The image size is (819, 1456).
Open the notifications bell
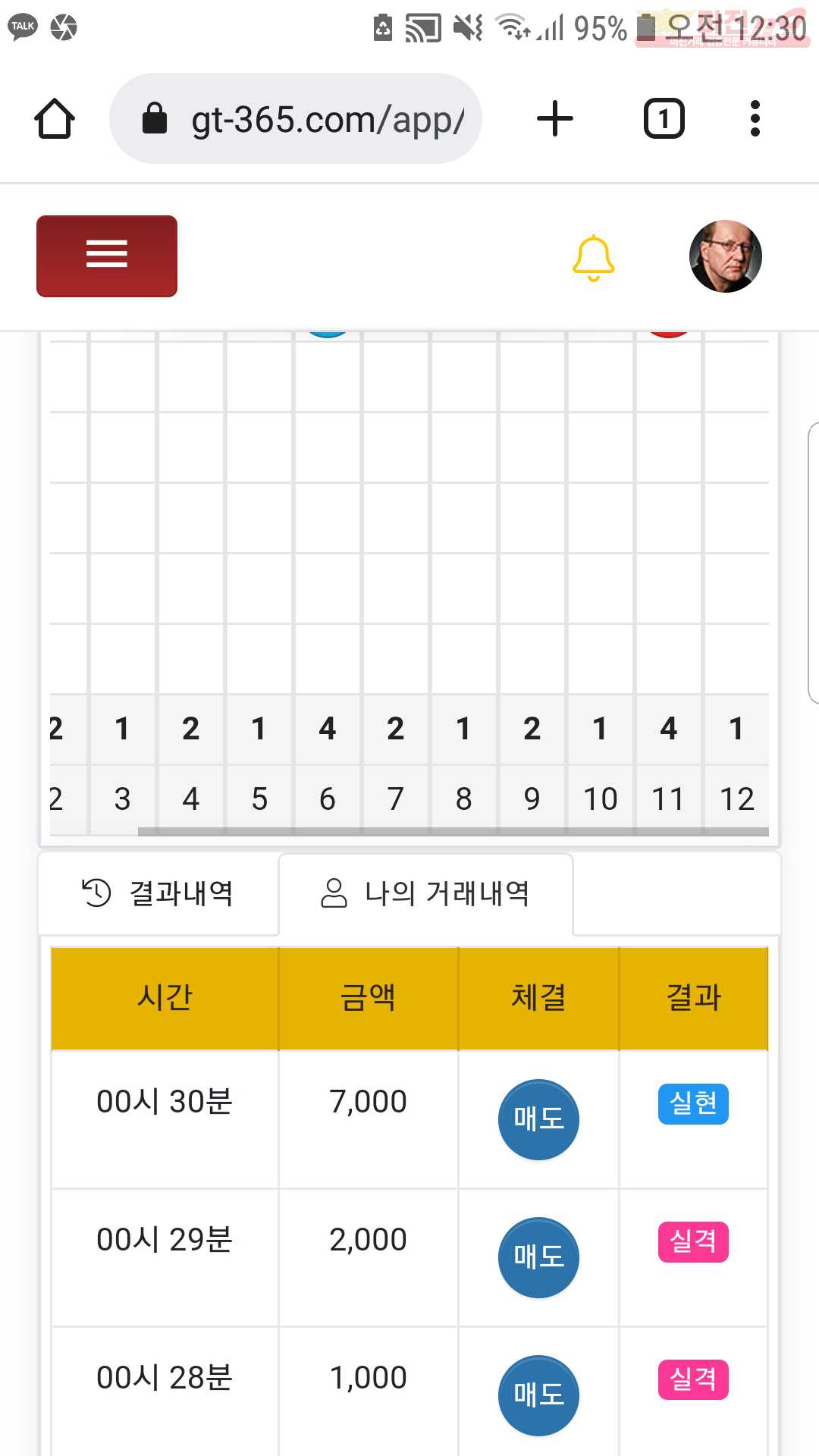point(593,258)
